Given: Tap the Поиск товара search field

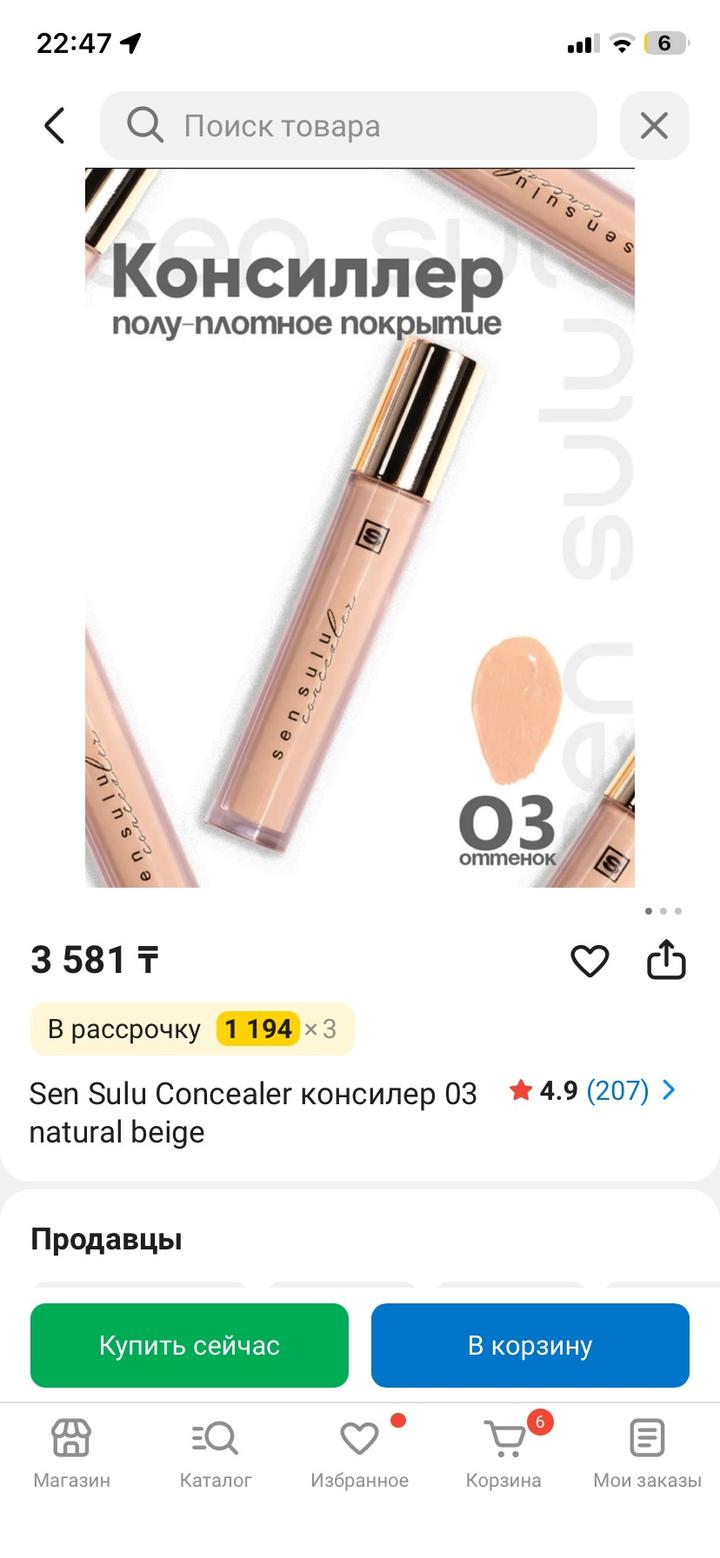Looking at the screenshot, I should [348, 126].
